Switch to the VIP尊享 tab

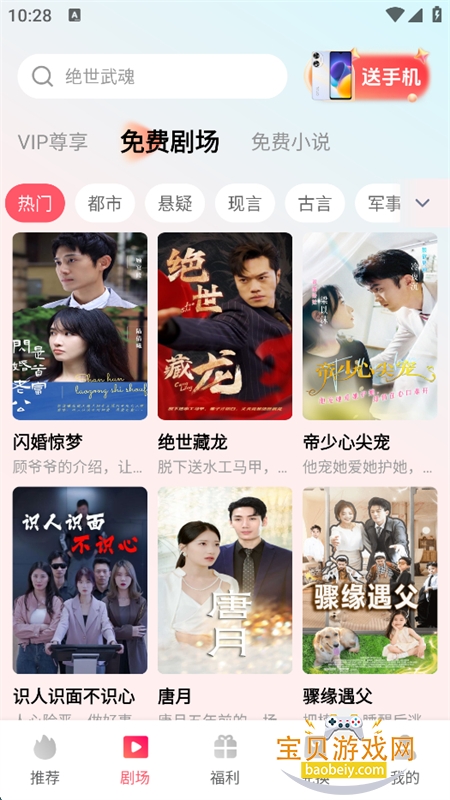click(x=53, y=142)
